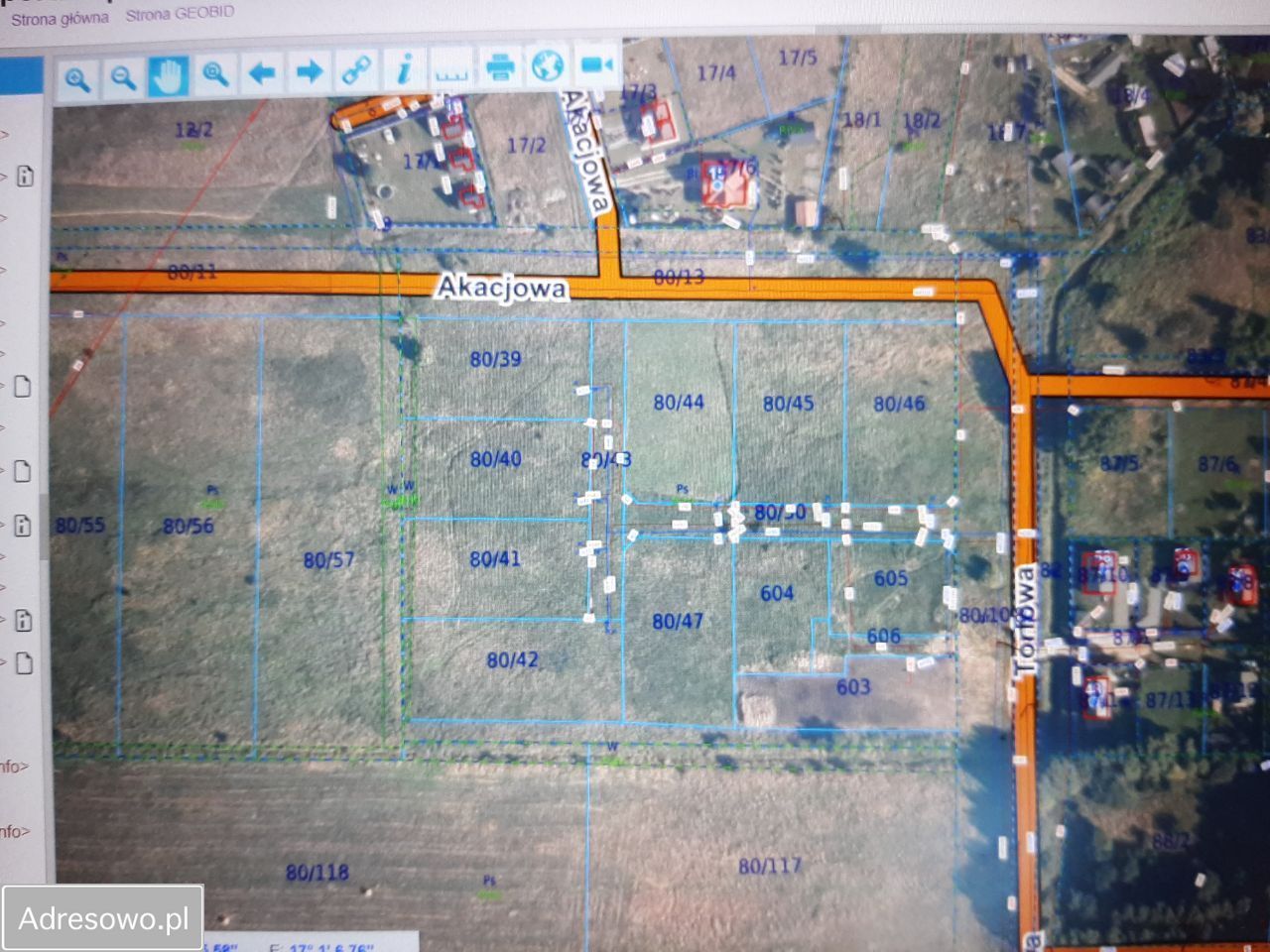Viewport: 1270px width, 952px height.
Task: Open the Strona GEOBID link
Action: tap(180, 13)
